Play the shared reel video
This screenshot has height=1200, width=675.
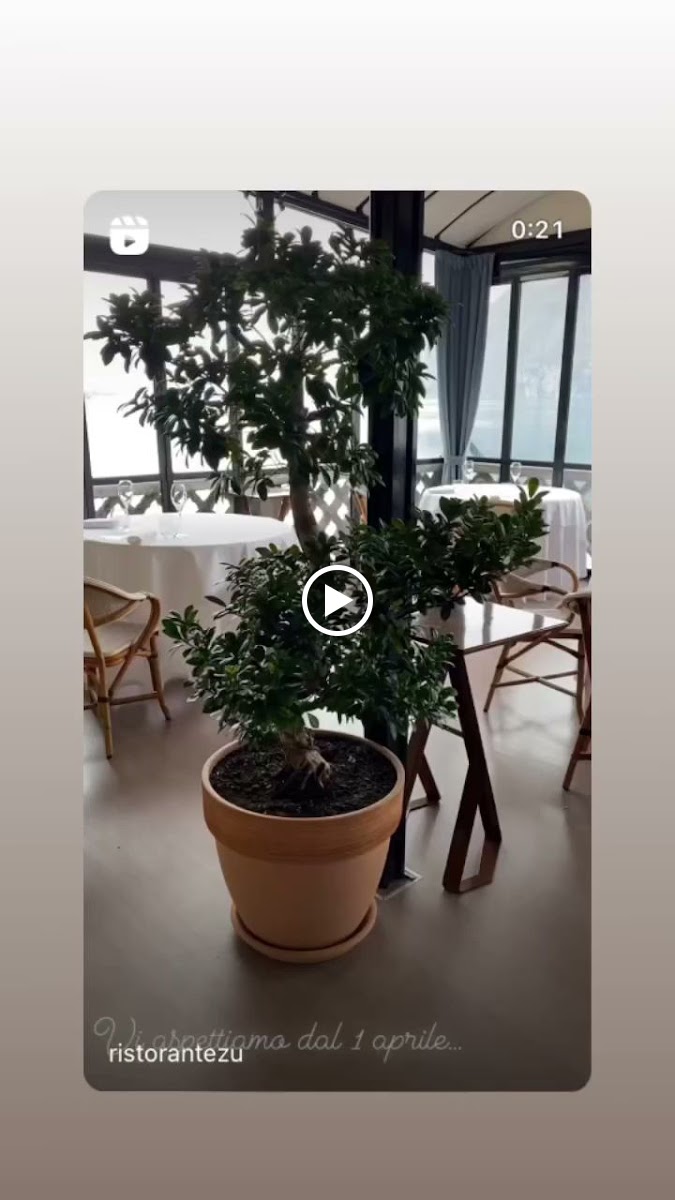point(337,601)
